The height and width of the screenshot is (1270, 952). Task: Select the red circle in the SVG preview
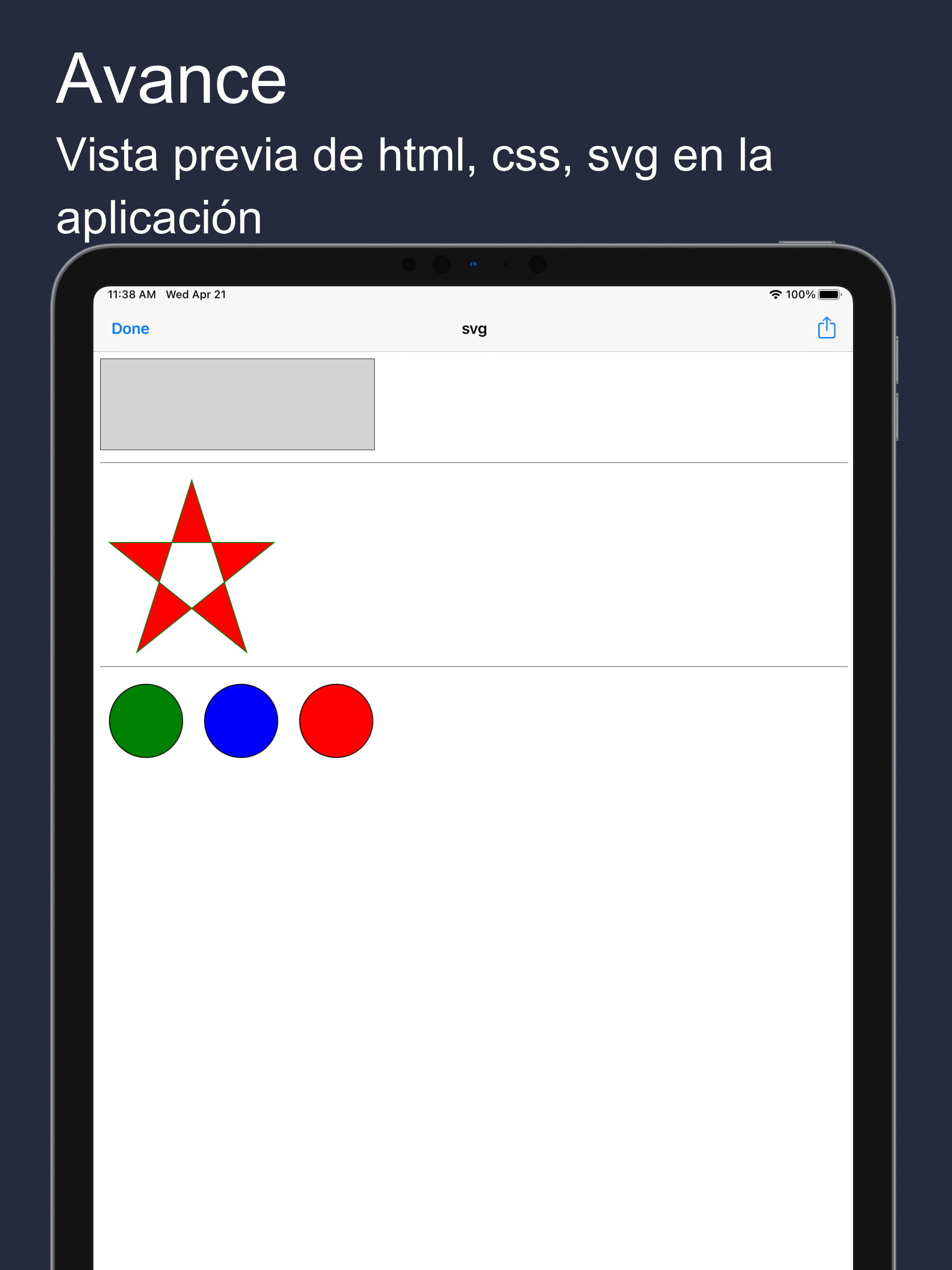tap(336, 721)
